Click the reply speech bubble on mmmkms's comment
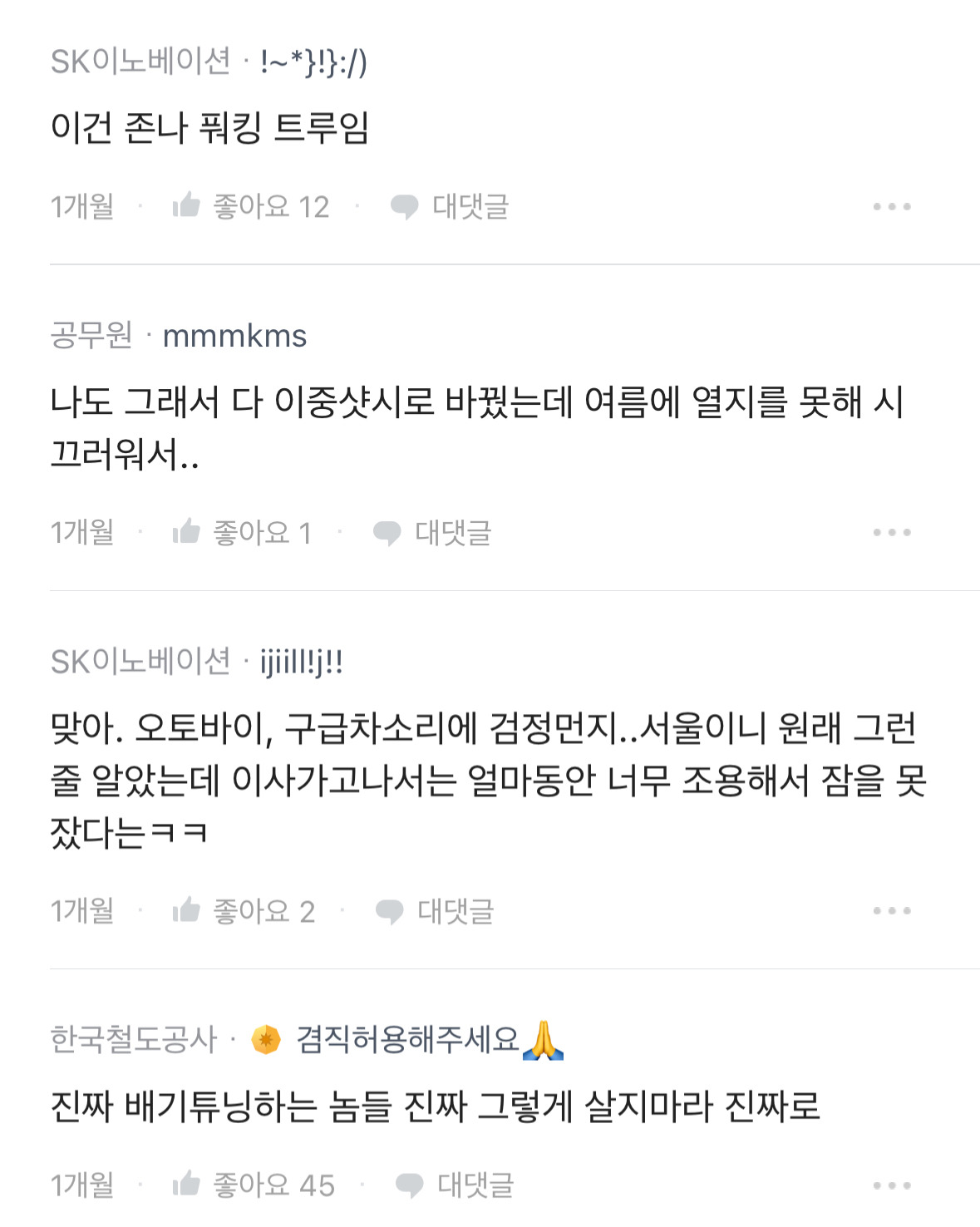Image resolution: width=980 pixels, height=1227 pixels. (387, 533)
